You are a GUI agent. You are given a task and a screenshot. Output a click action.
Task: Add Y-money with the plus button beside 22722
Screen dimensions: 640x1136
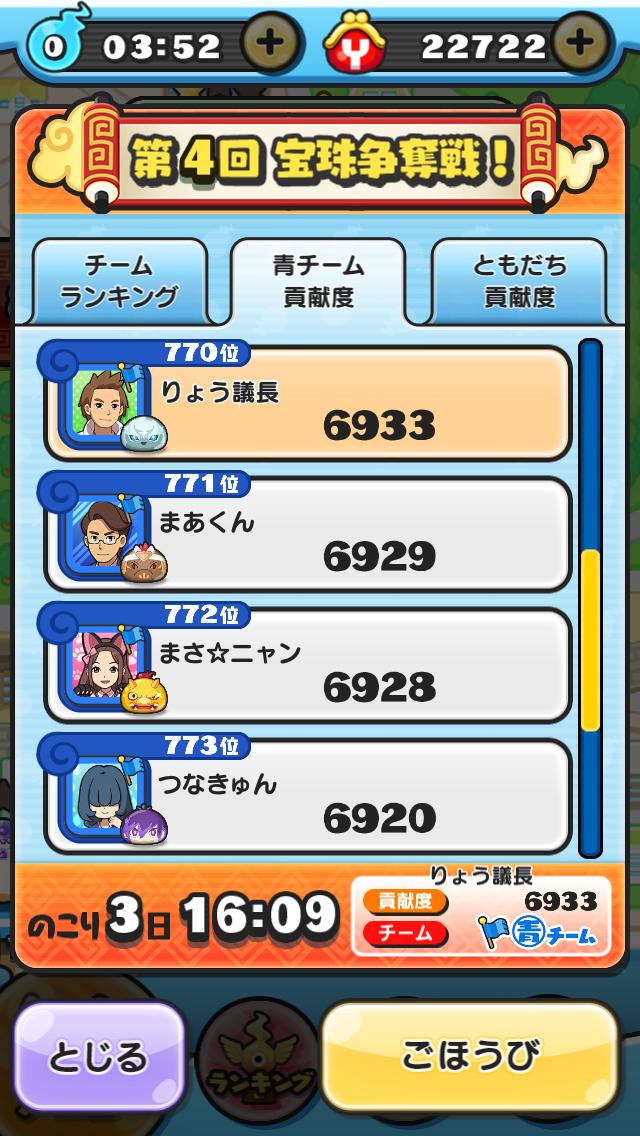tap(582, 43)
